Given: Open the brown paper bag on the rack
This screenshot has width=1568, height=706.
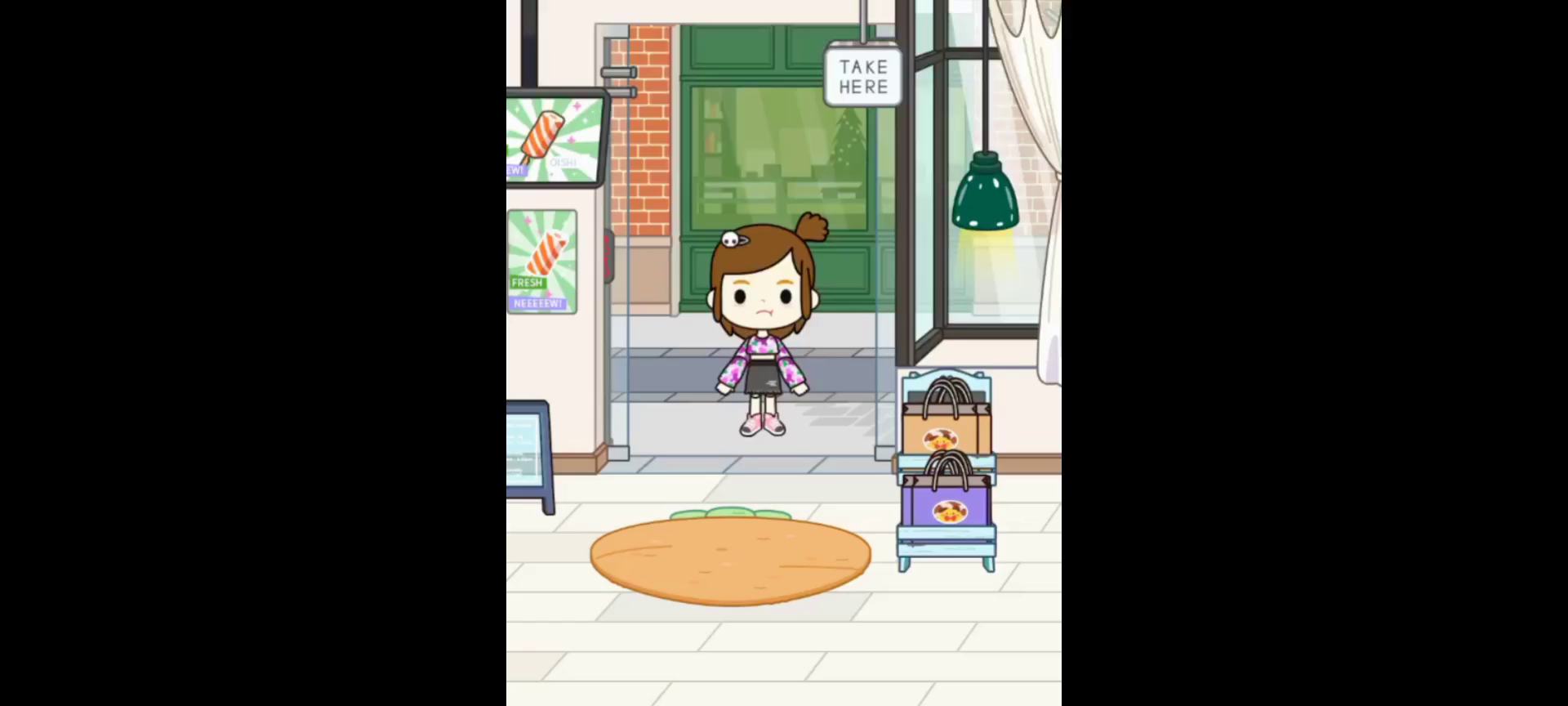Looking at the screenshot, I should pyautogui.click(x=945, y=425).
